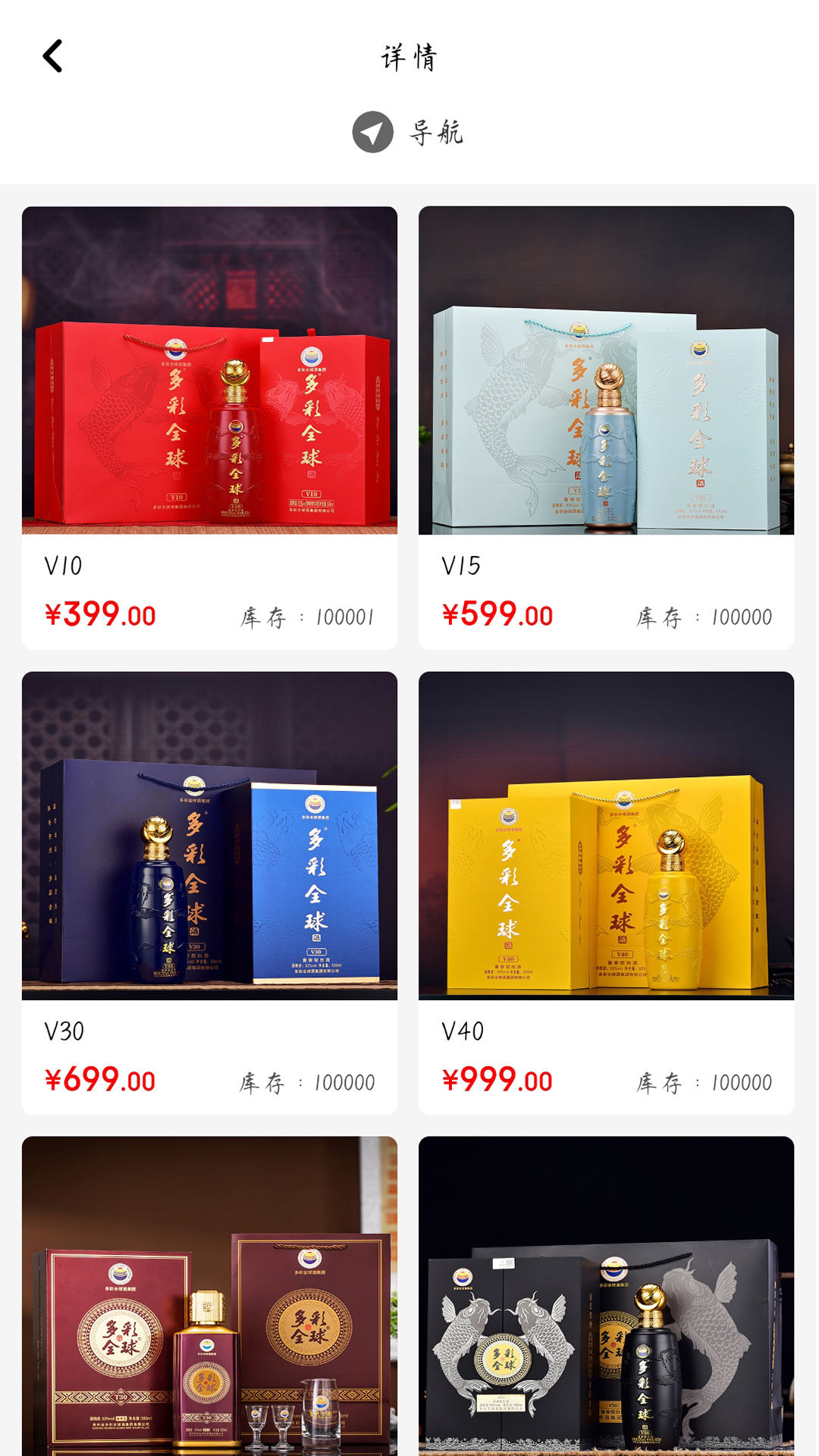Select the V40 yellow gift box card
Viewport: 819px width, 1456px height.
coord(606,892)
